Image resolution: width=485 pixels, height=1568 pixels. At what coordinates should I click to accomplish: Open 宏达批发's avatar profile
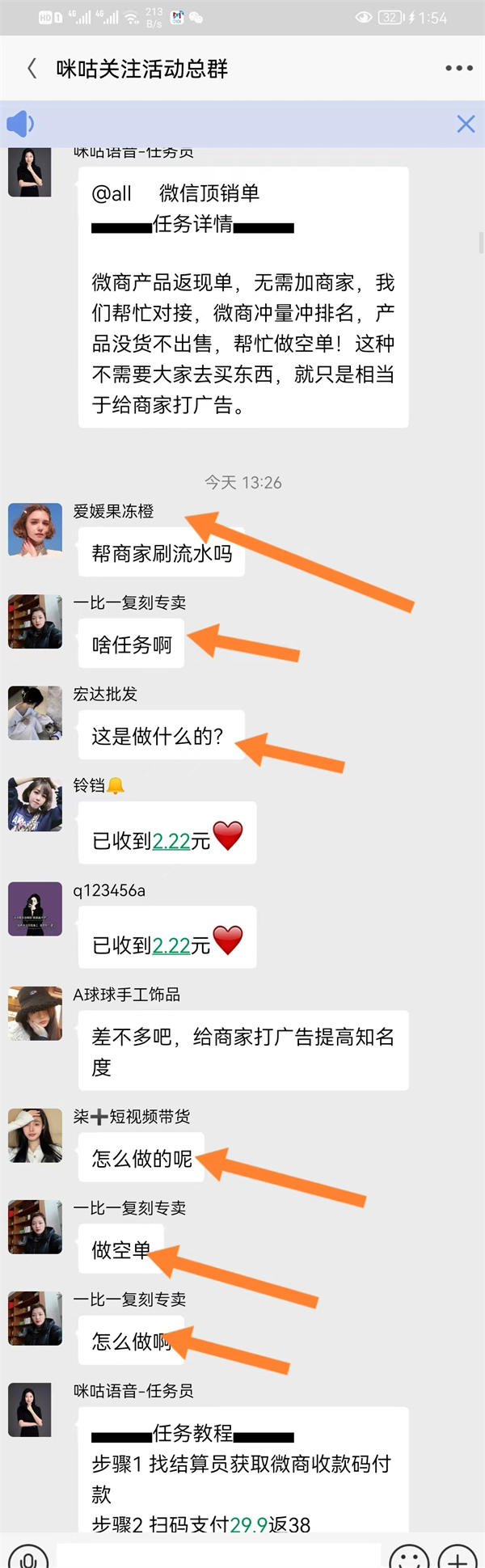click(x=35, y=712)
